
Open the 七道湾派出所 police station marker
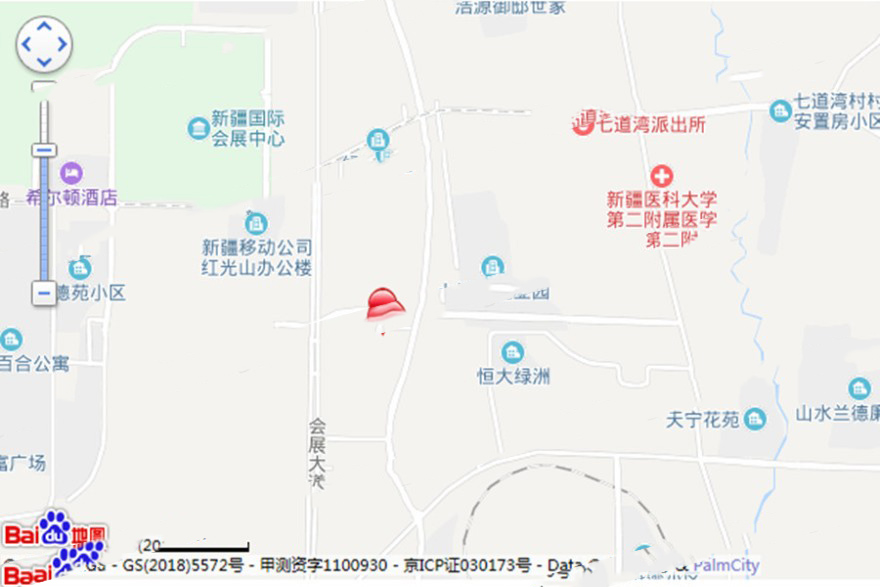(x=584, y=123)
